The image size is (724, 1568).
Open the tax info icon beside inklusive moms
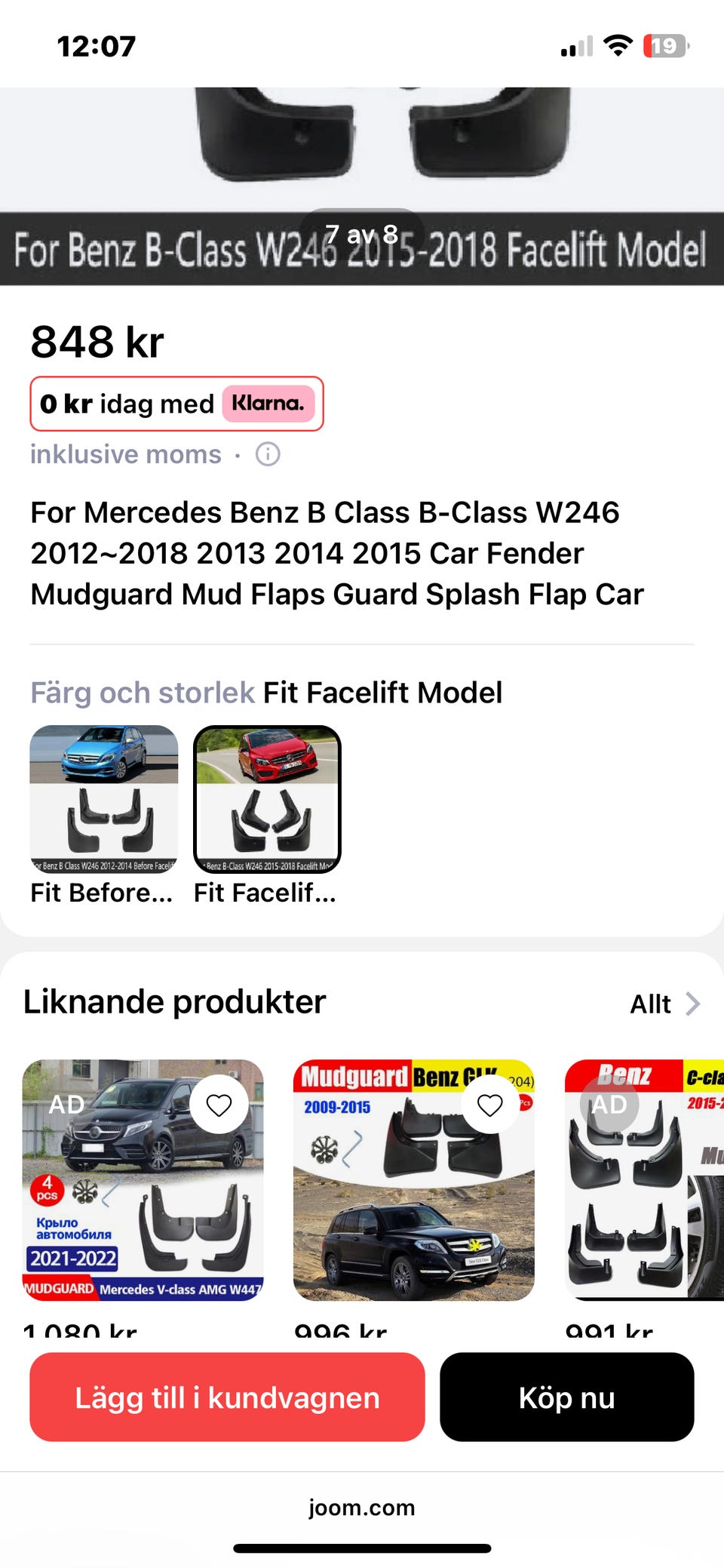click(x=268, y=454)
